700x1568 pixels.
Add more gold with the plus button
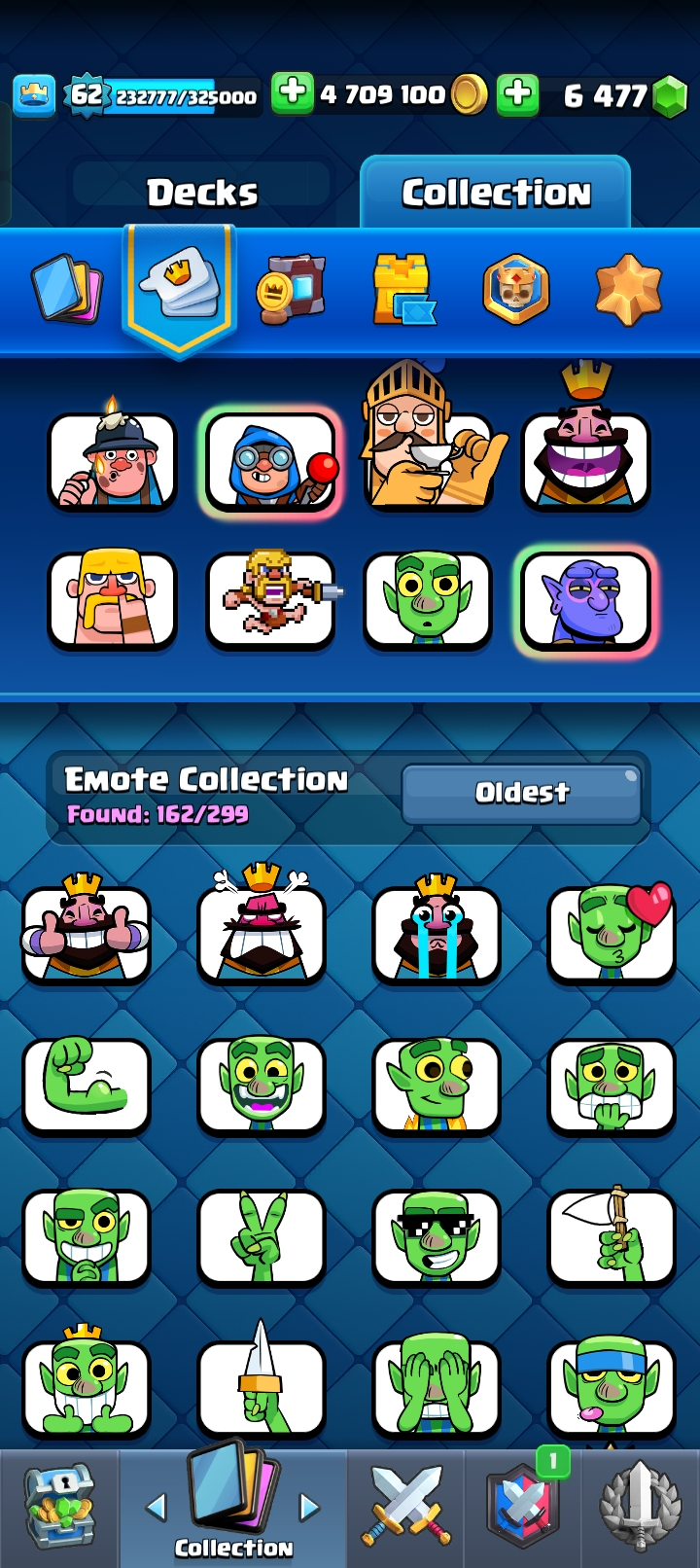coord(292,93)
